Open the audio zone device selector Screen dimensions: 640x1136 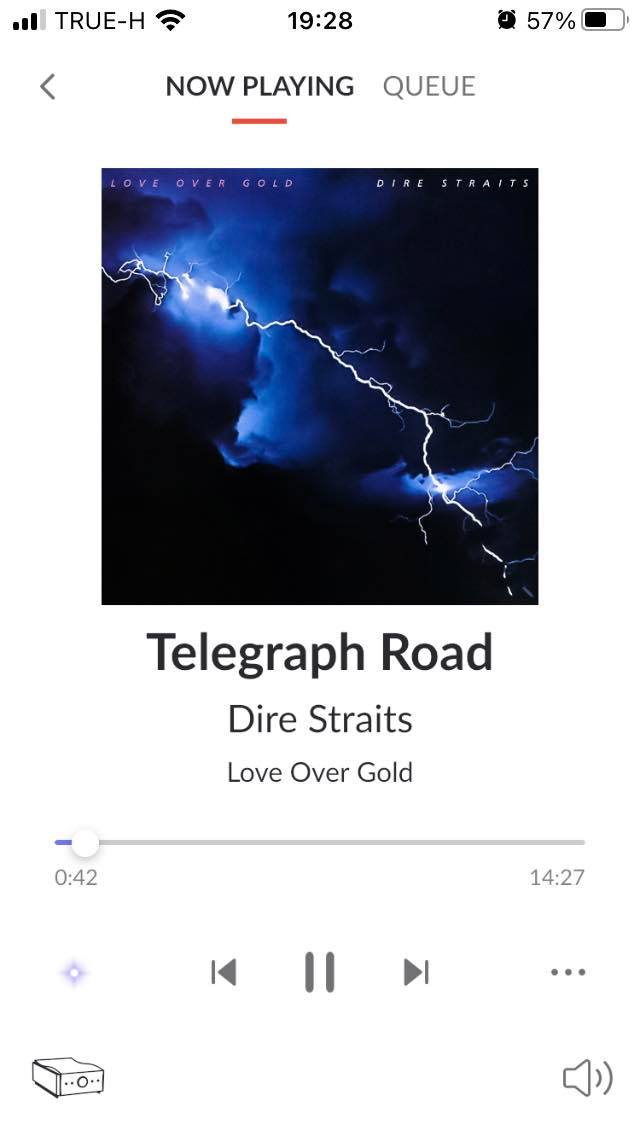[68, 1077]
